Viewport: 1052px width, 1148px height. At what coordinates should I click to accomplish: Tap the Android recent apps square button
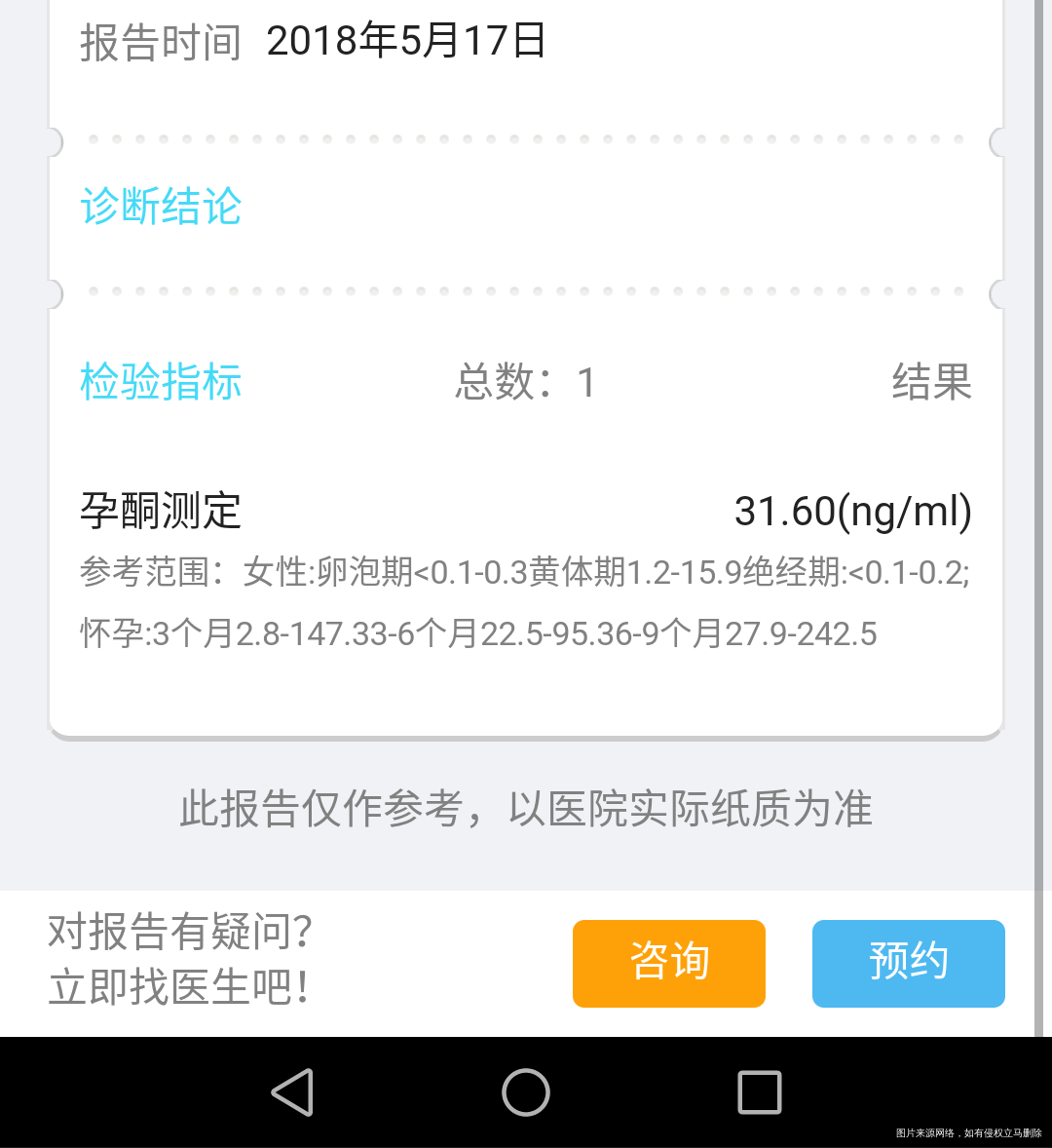[x=758, y=1092]
